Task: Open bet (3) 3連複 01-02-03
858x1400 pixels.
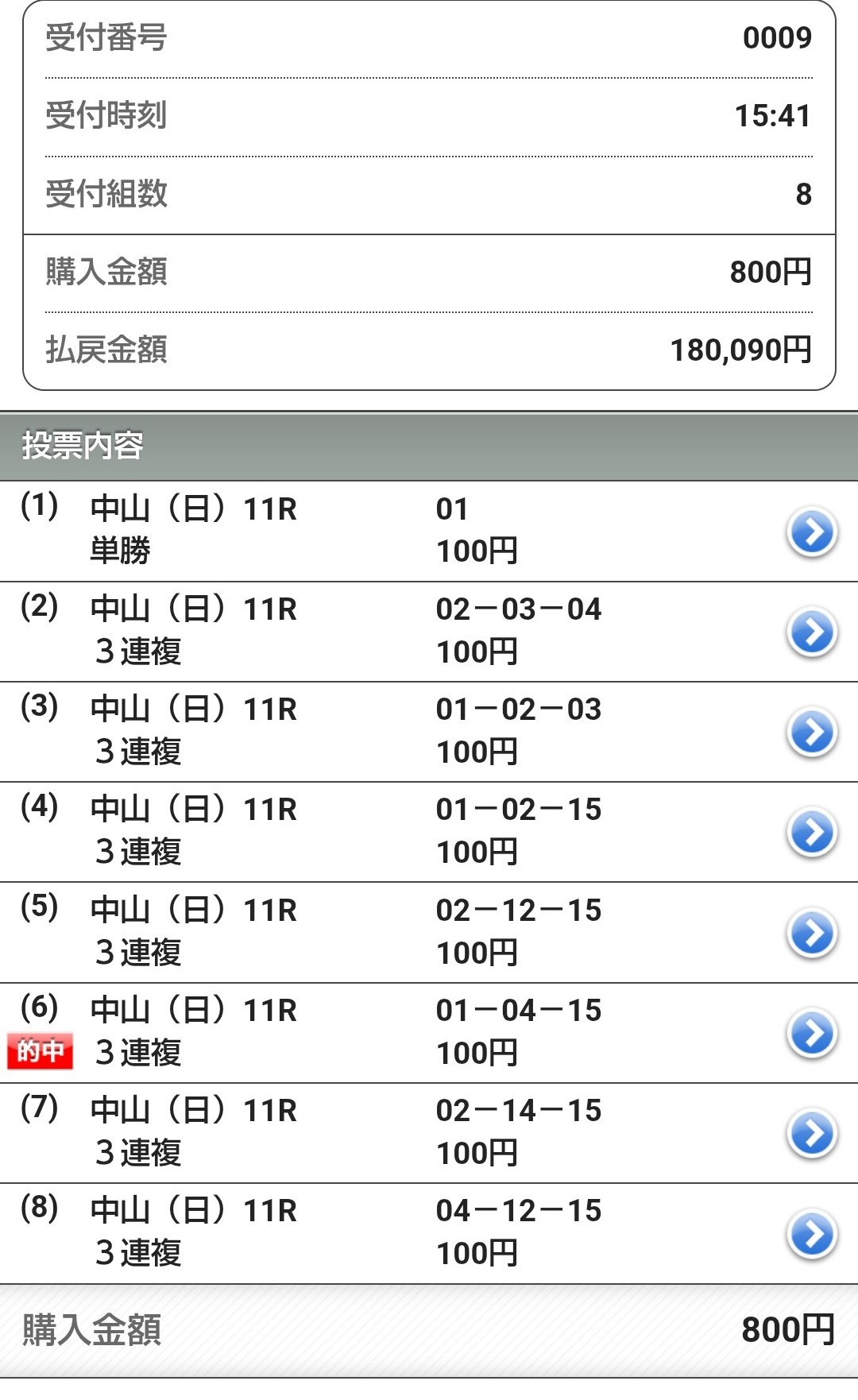Action: [811, 732]
